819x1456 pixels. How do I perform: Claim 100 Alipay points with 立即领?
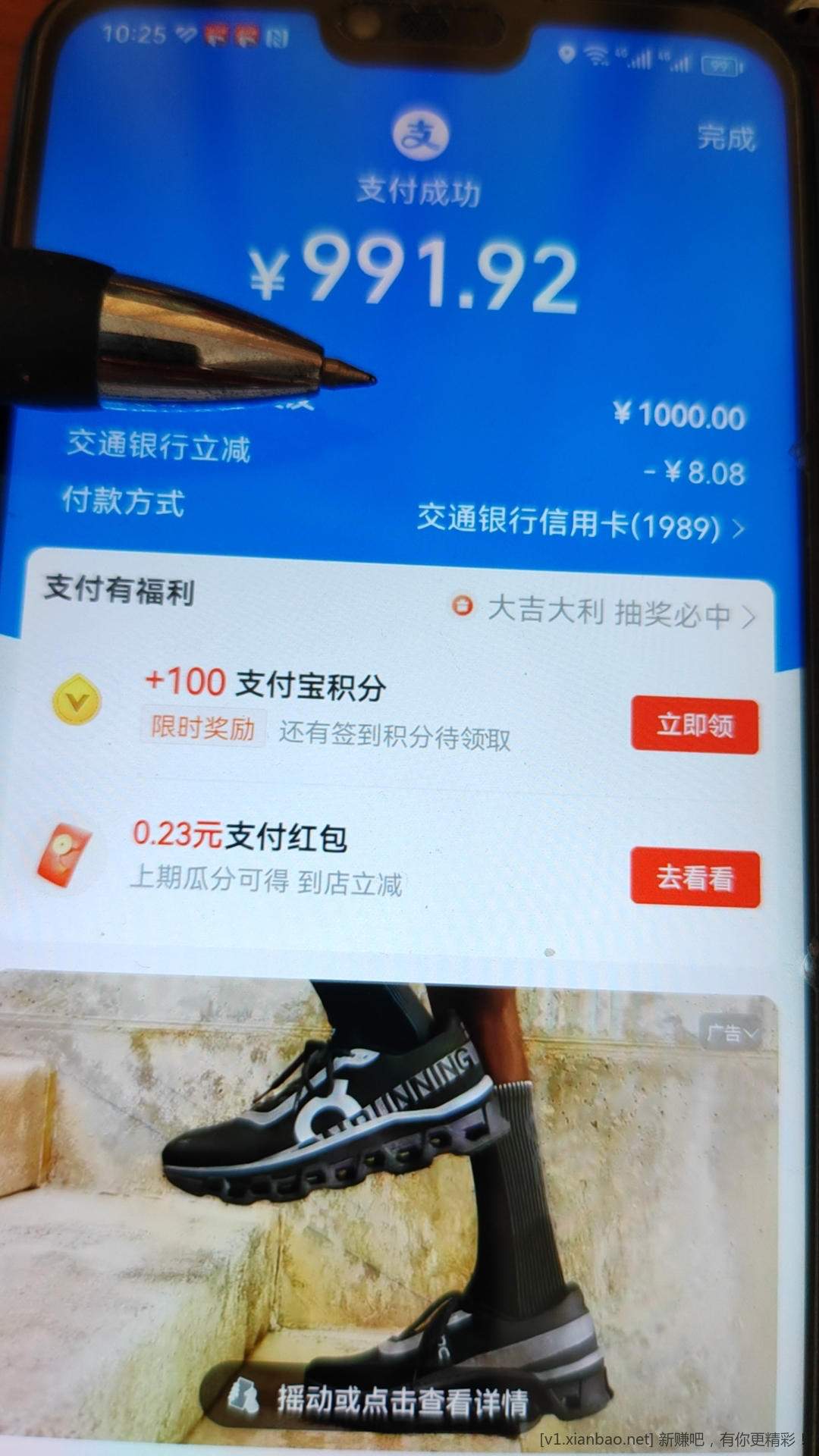[694, 726]
